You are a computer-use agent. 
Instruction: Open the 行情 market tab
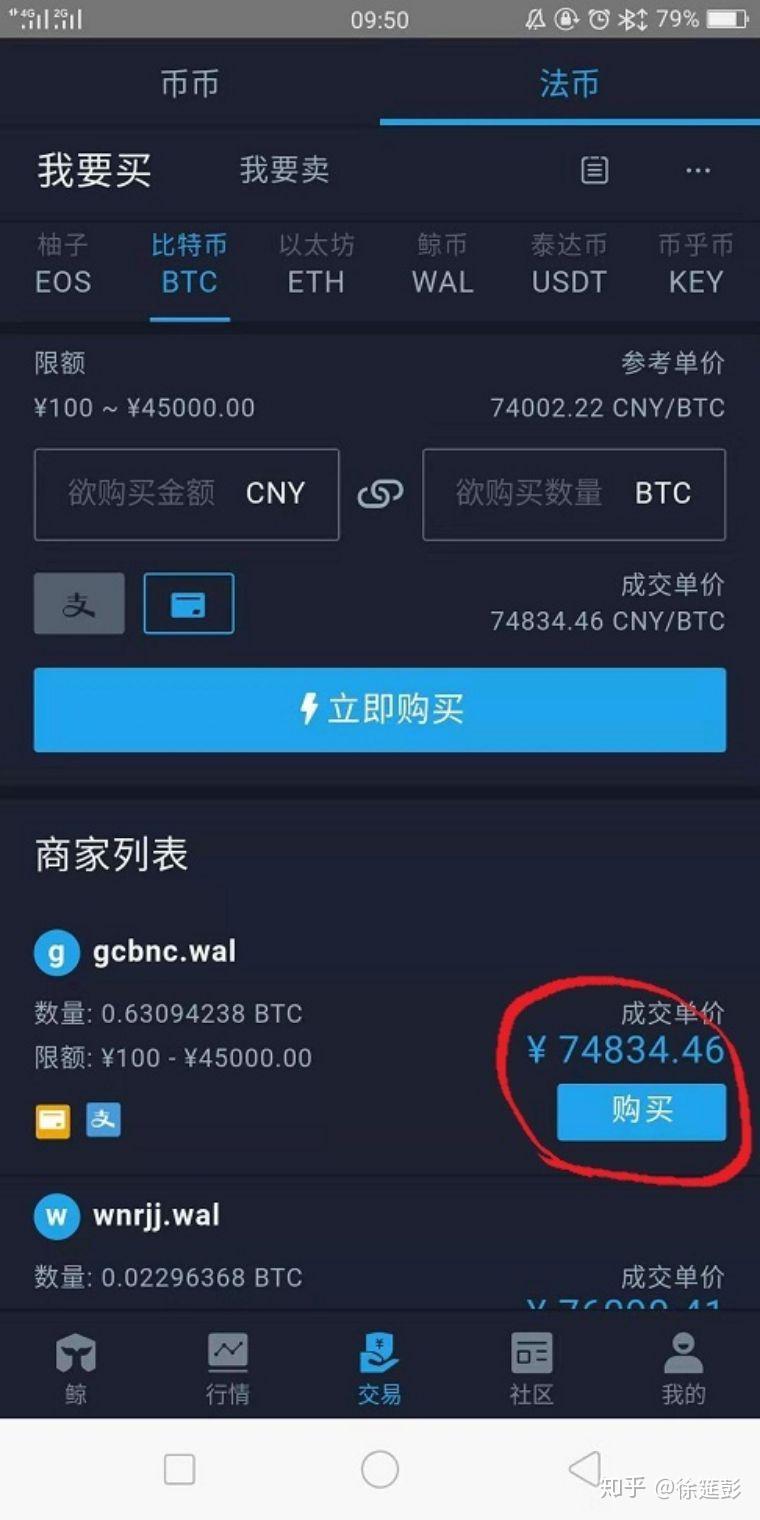(228, 1368)
